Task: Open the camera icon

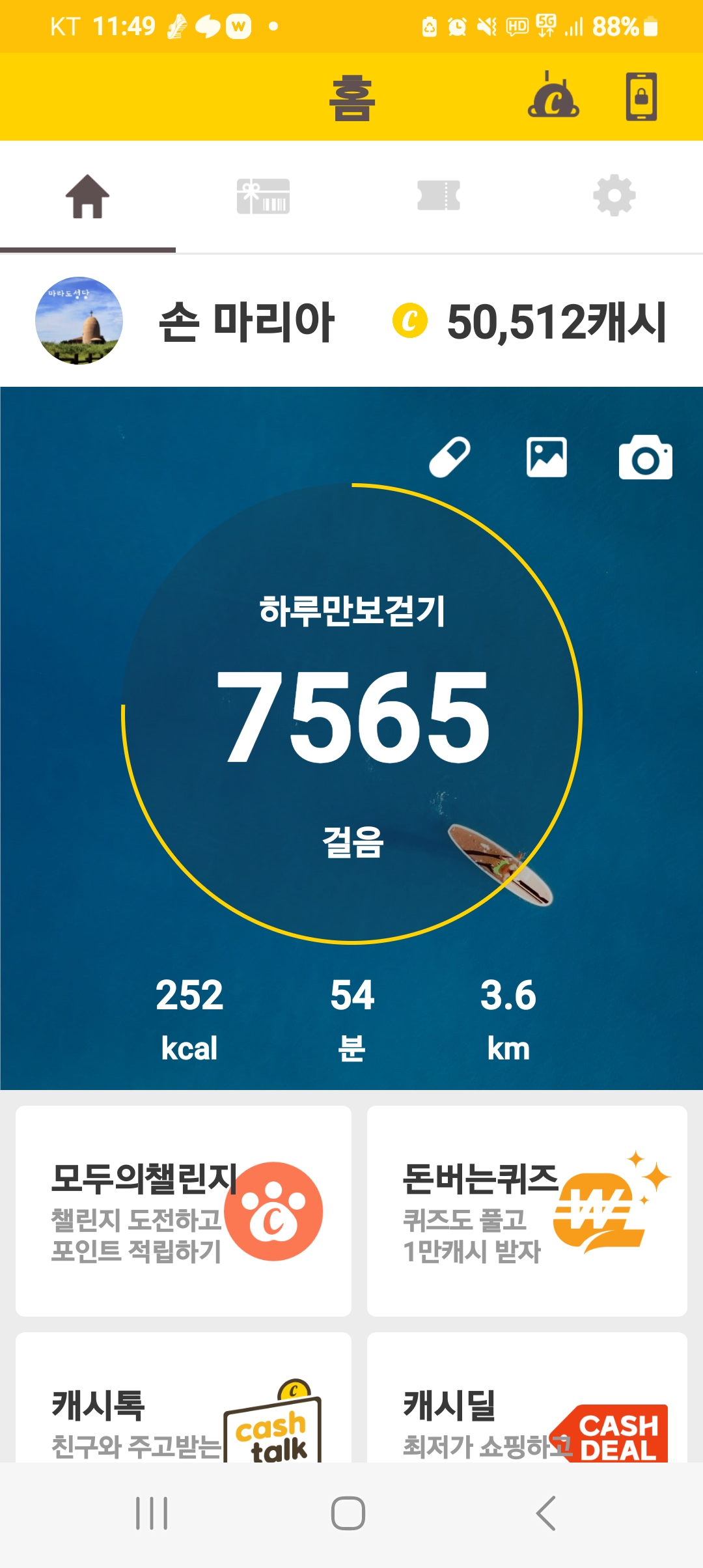Action: pyautogui.click(x=645, y=457)
